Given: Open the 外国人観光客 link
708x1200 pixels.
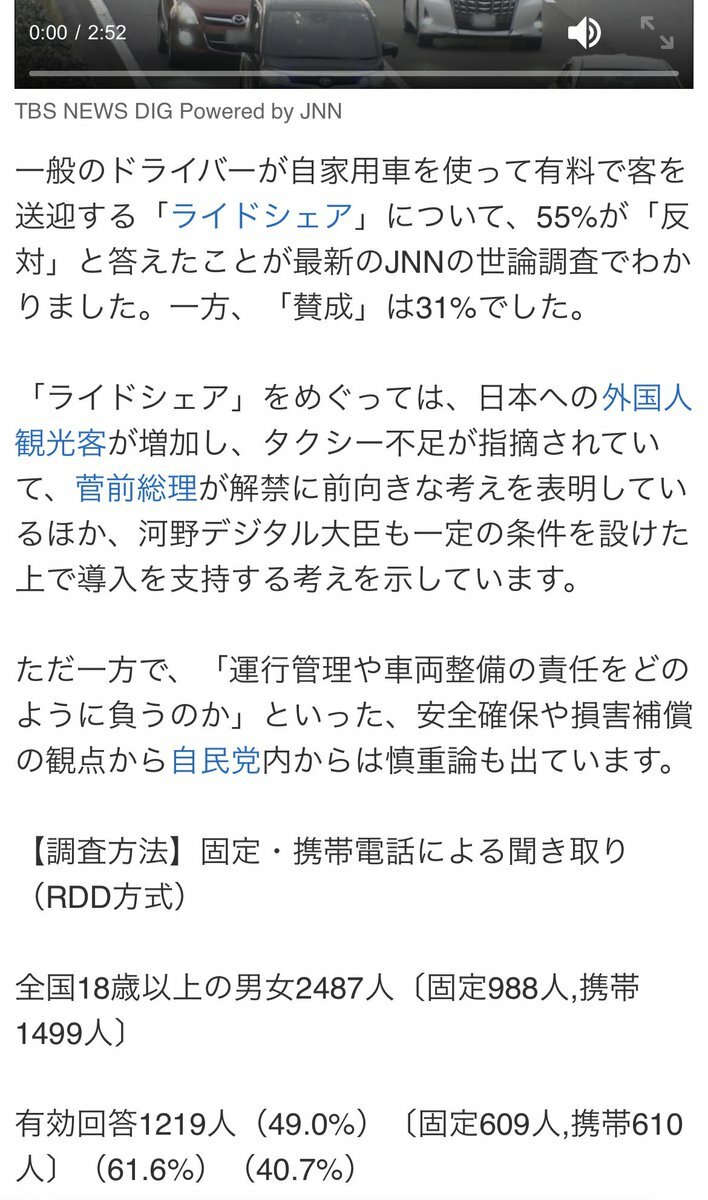Looking at the screenshot, I should point(648,400).
